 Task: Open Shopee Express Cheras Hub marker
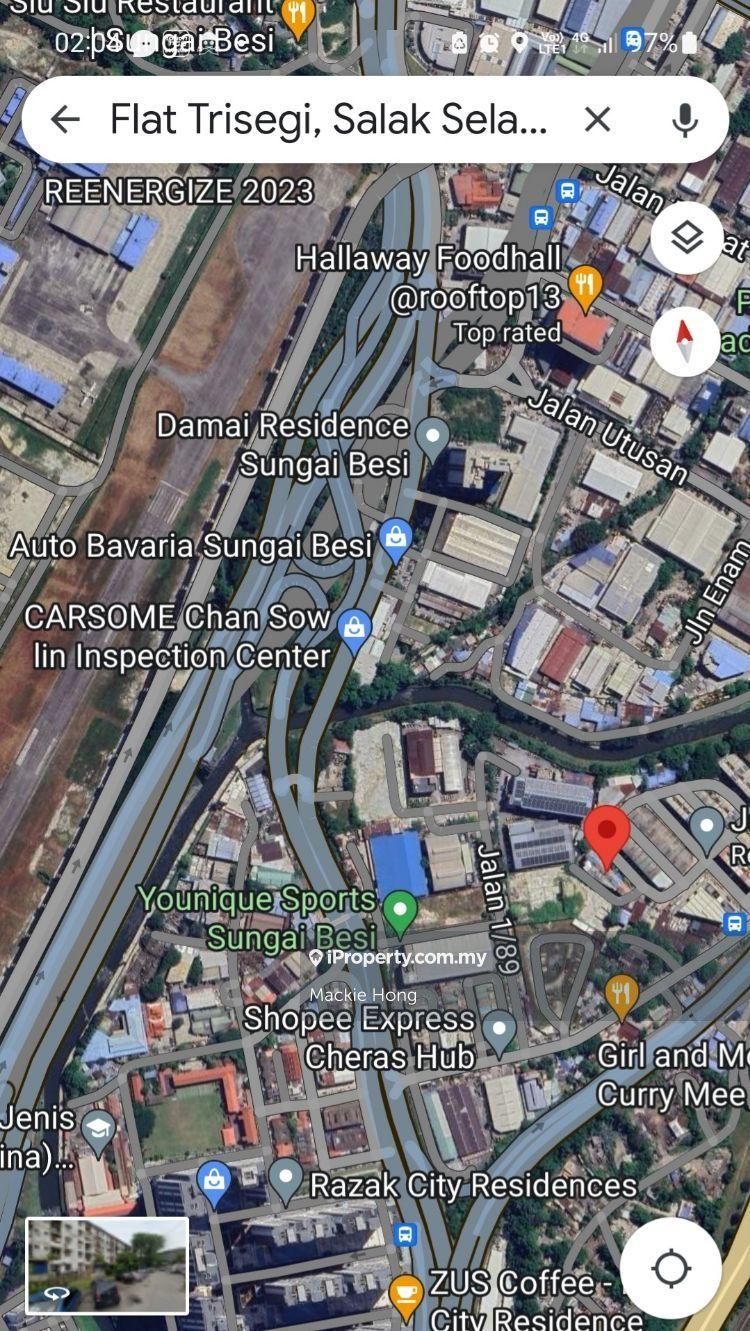[x=498, y=1029]
